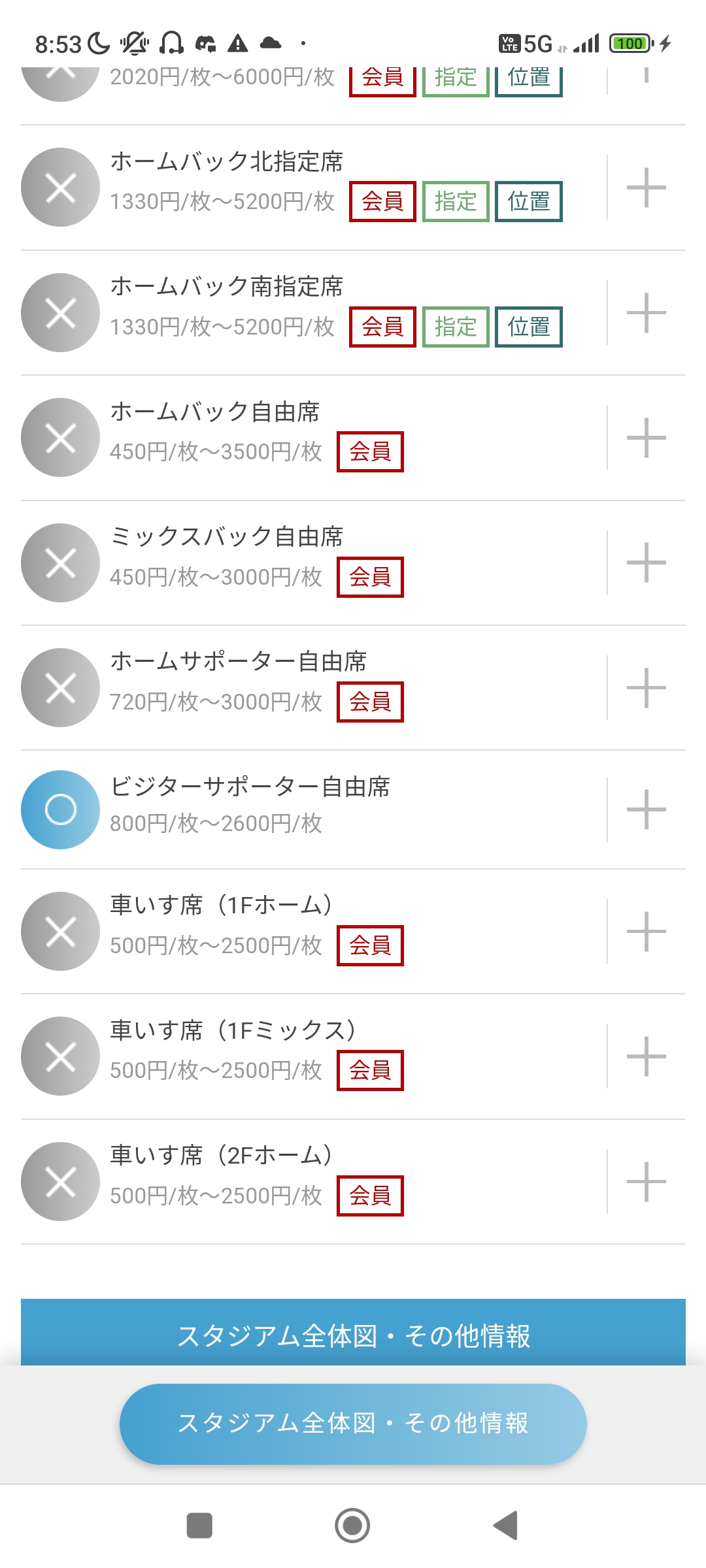
Task: Open the floating スタジアム全体図・その他情報 button
Action: click(353, 1424)
